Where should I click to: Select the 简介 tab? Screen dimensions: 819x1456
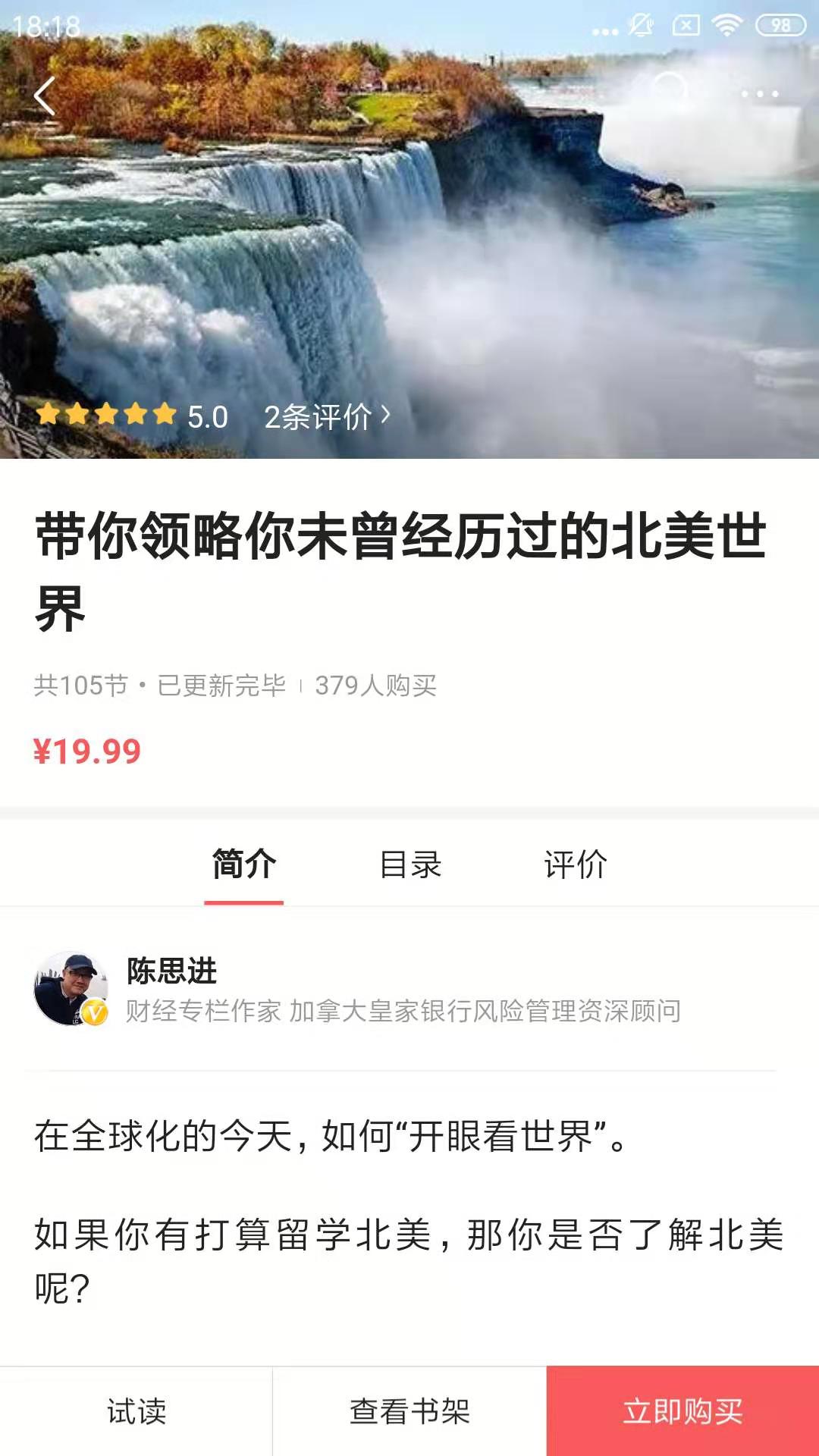click(243, 864)
